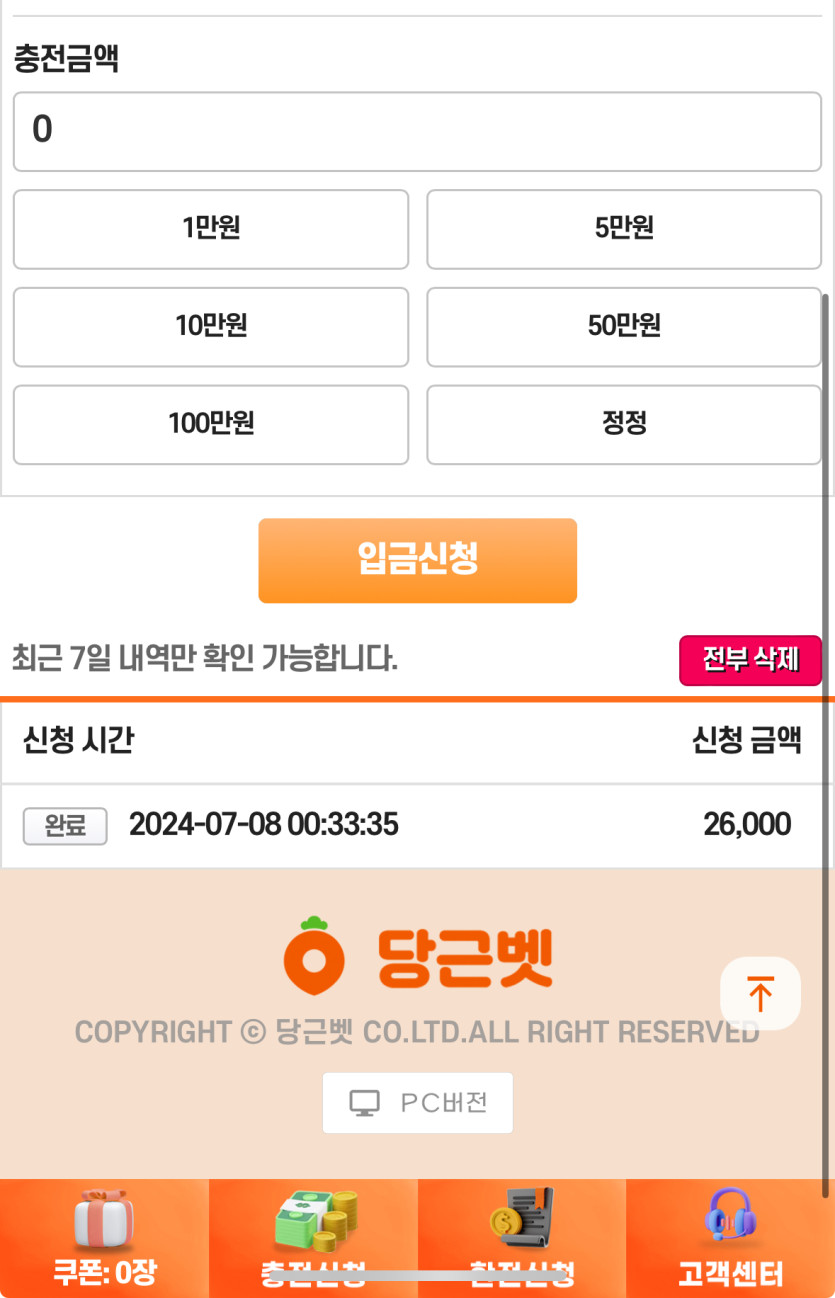This screenshot has height=1298, width=835.
Task: Select the 1만원 amount button
Action: 211,229
